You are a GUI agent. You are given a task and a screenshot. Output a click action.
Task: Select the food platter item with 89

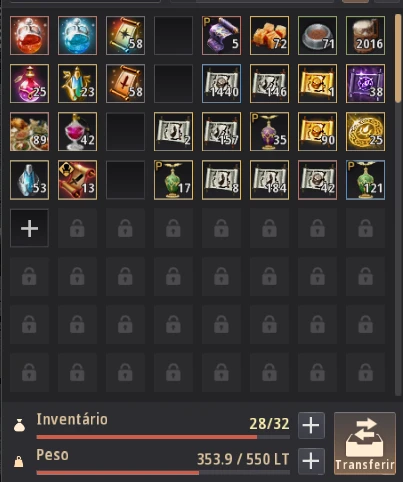coord(29,132)
